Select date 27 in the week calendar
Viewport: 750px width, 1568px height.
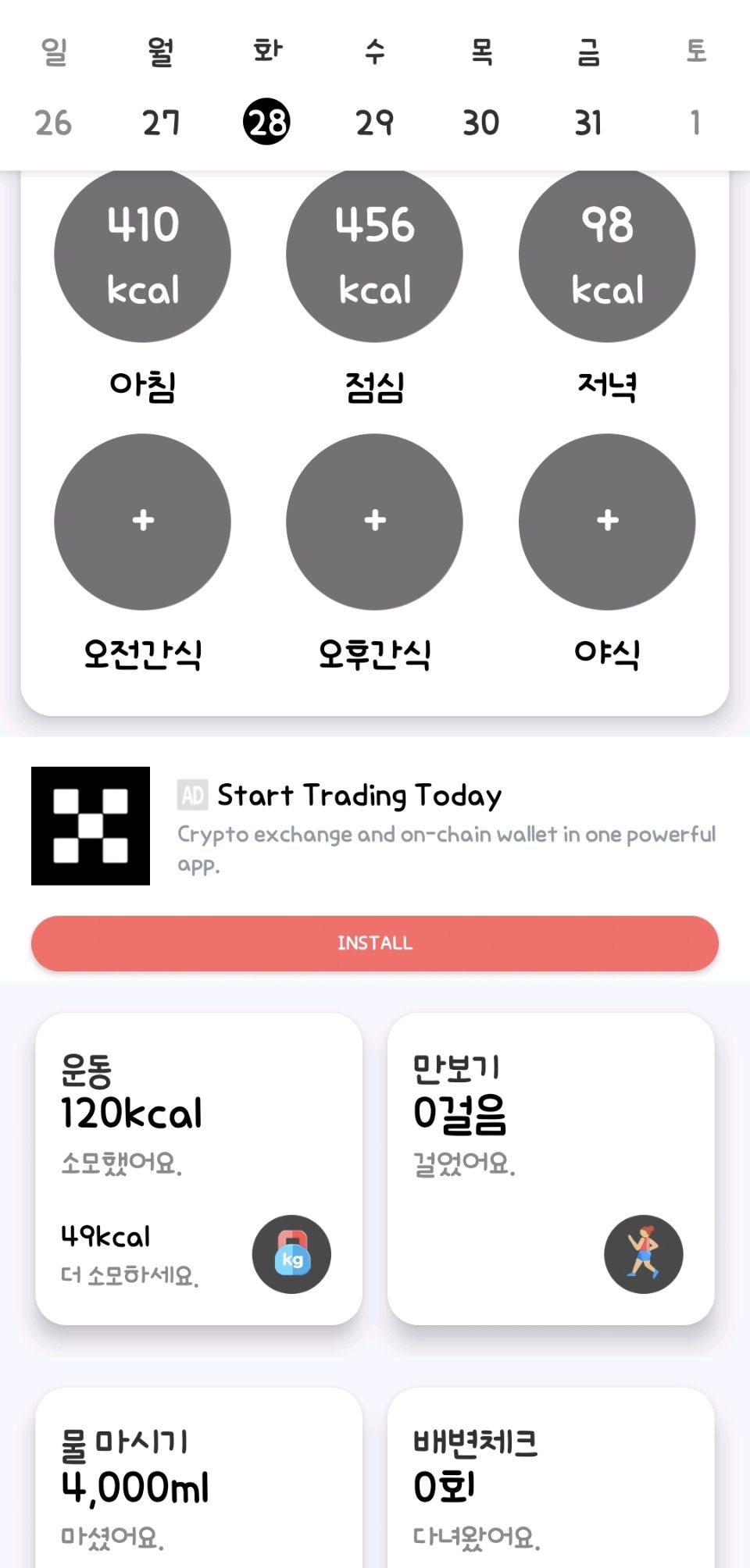tap(161, 123)
